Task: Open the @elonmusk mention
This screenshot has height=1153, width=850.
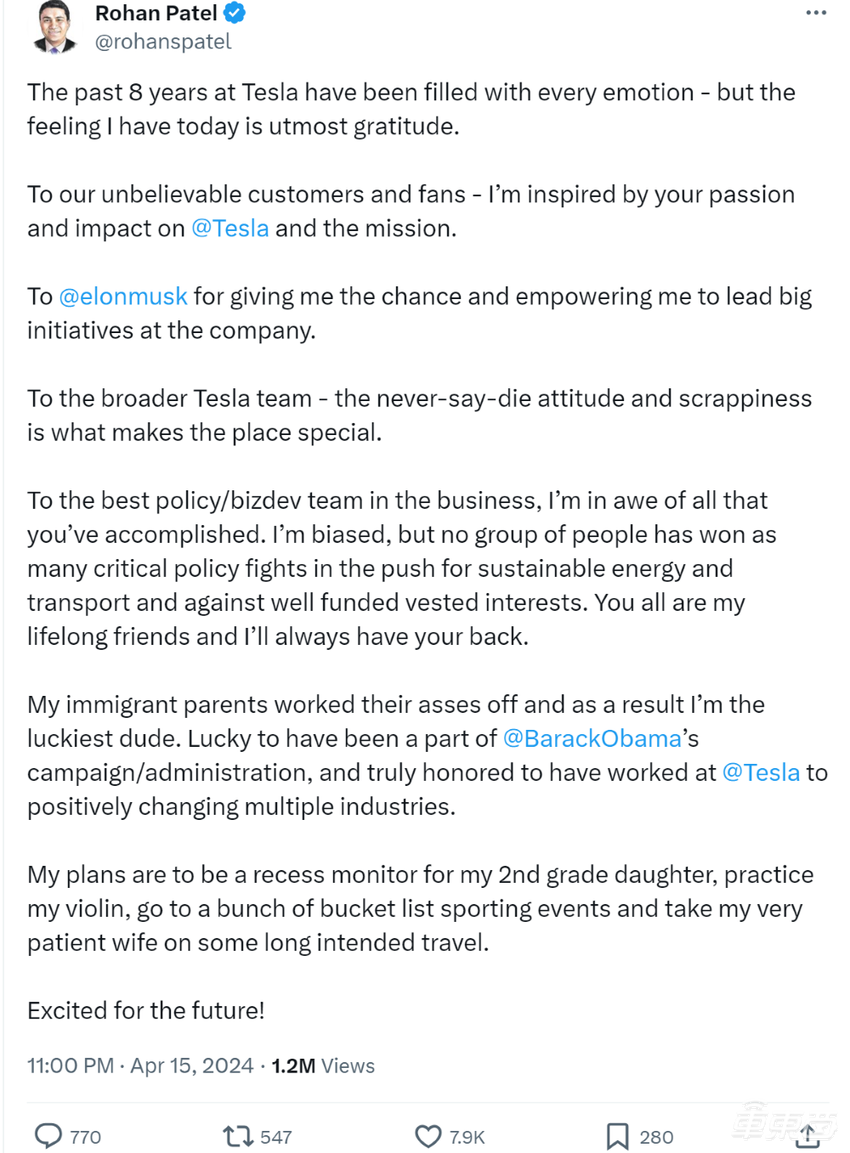Action: coord(123,296)
